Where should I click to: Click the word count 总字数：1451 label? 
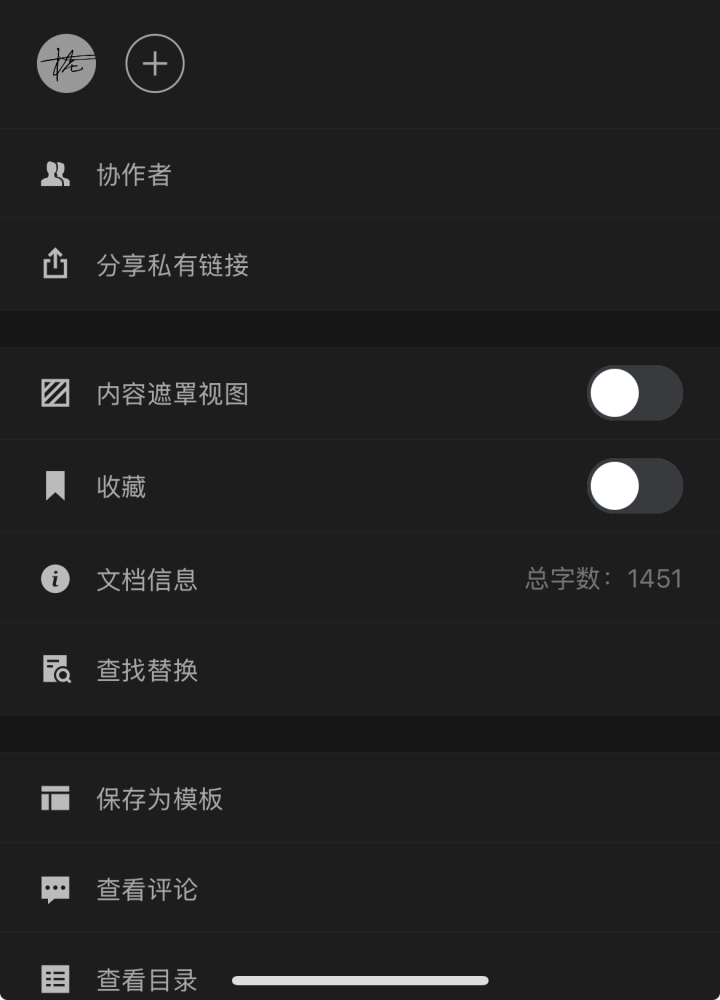pyautogui.click(x=603, y=579)
